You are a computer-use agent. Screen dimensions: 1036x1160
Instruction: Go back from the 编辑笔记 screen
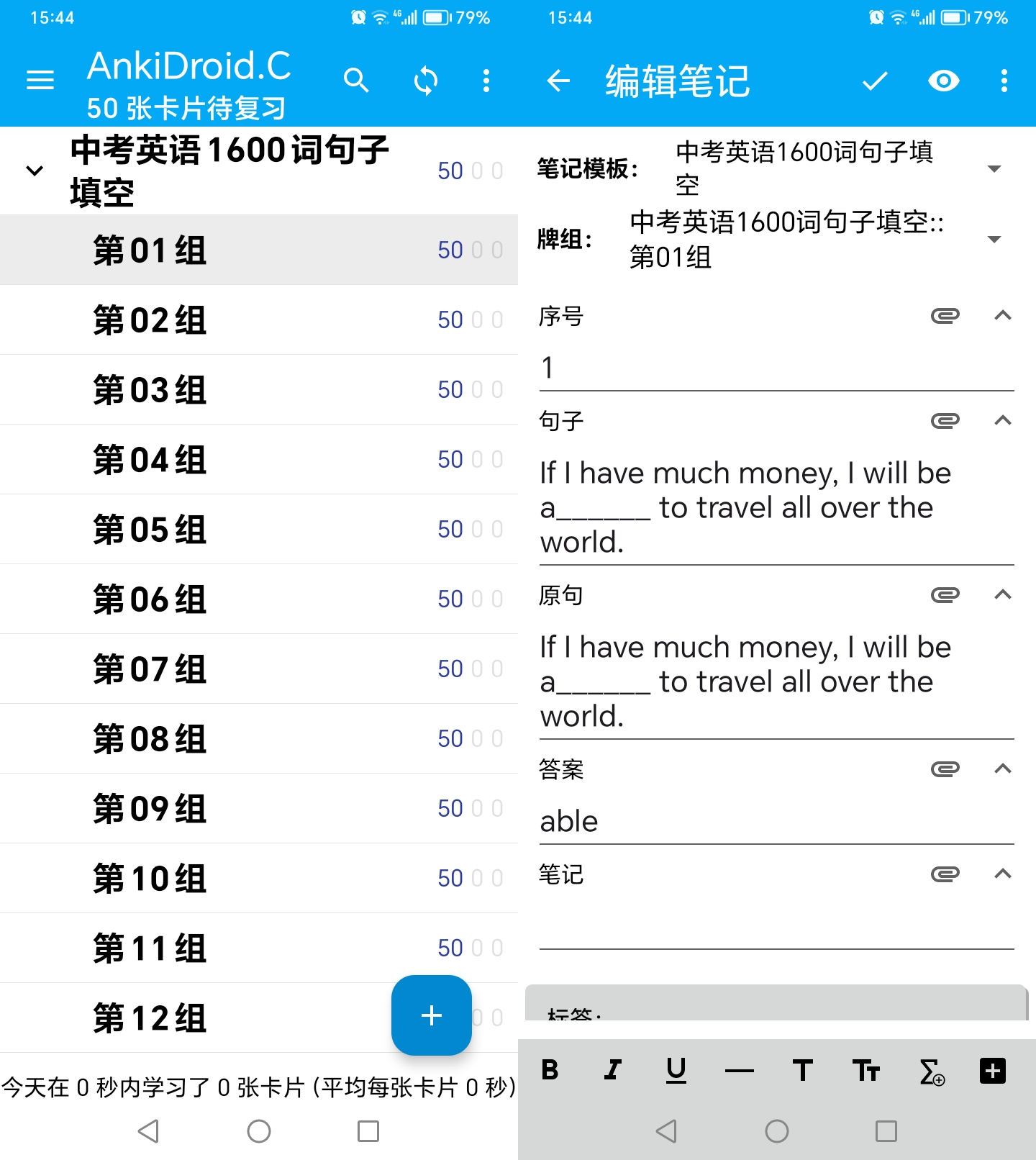tap(558, 81)
